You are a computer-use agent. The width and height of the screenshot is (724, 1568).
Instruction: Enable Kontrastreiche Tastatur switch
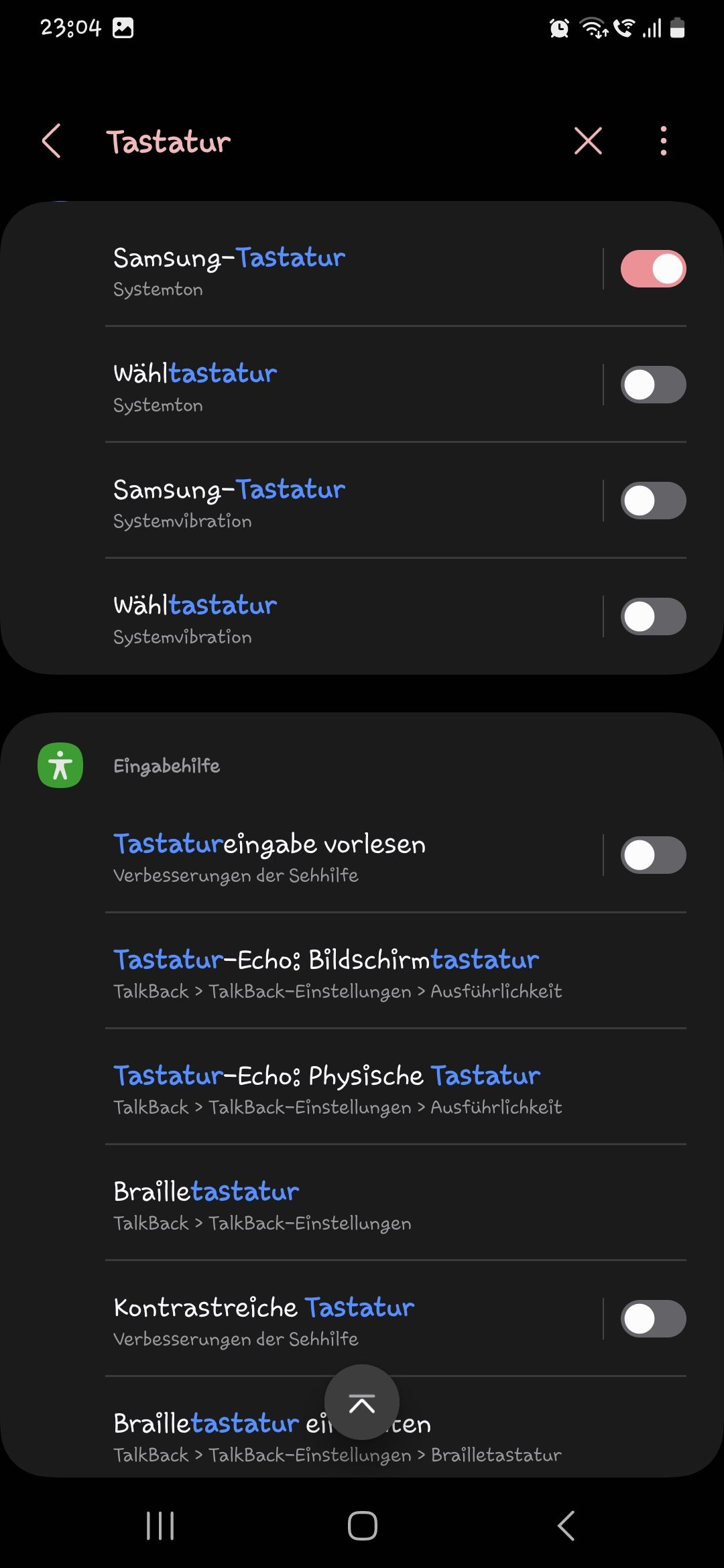(653, 1319)
